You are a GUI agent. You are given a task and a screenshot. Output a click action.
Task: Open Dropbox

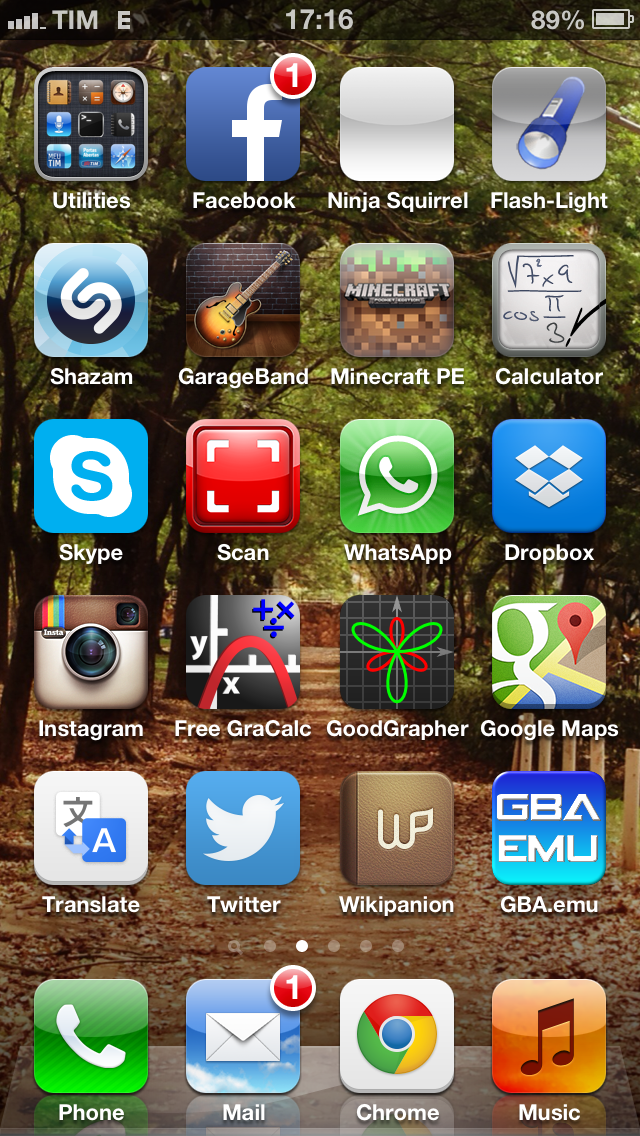coord(549,476)
